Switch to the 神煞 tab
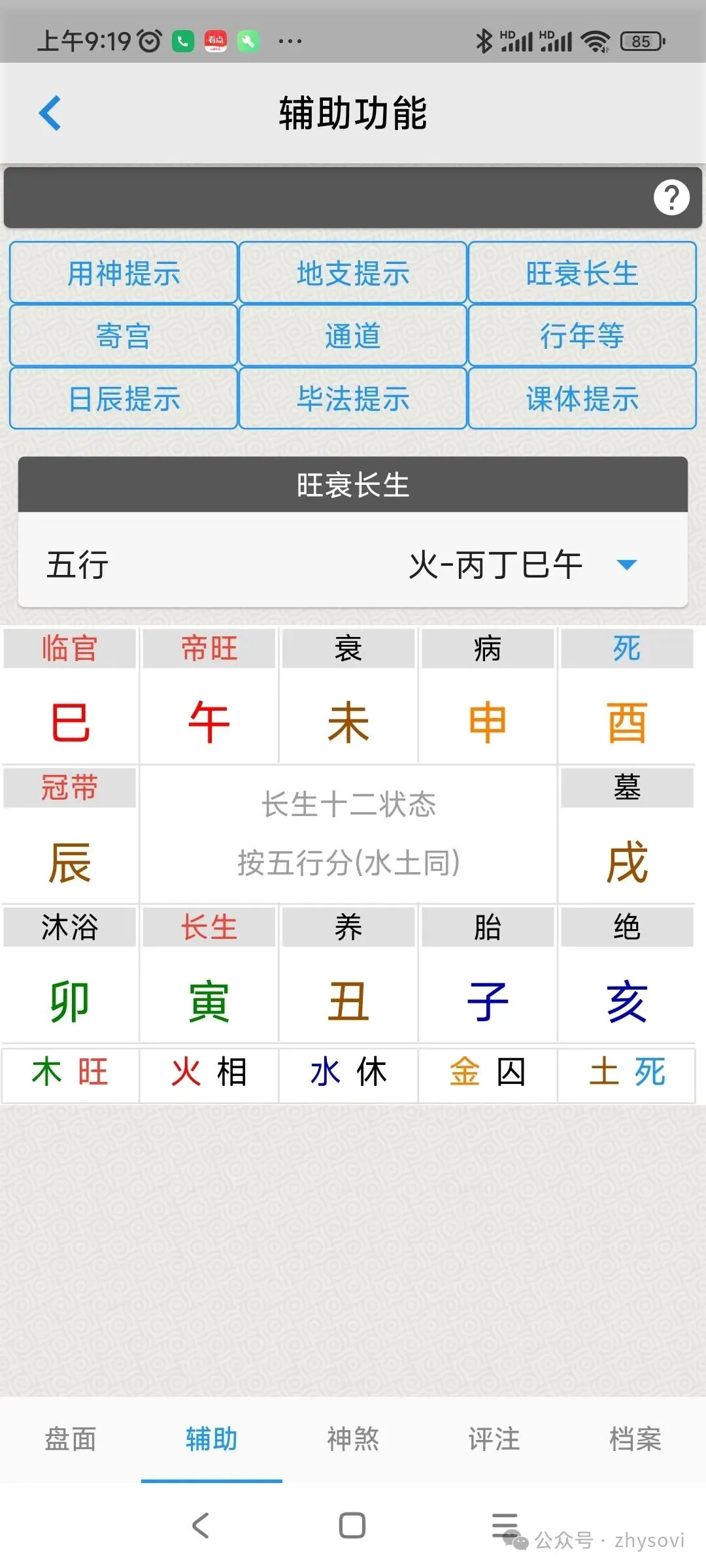The image size is (706, 1568). tap(353, 1439)
